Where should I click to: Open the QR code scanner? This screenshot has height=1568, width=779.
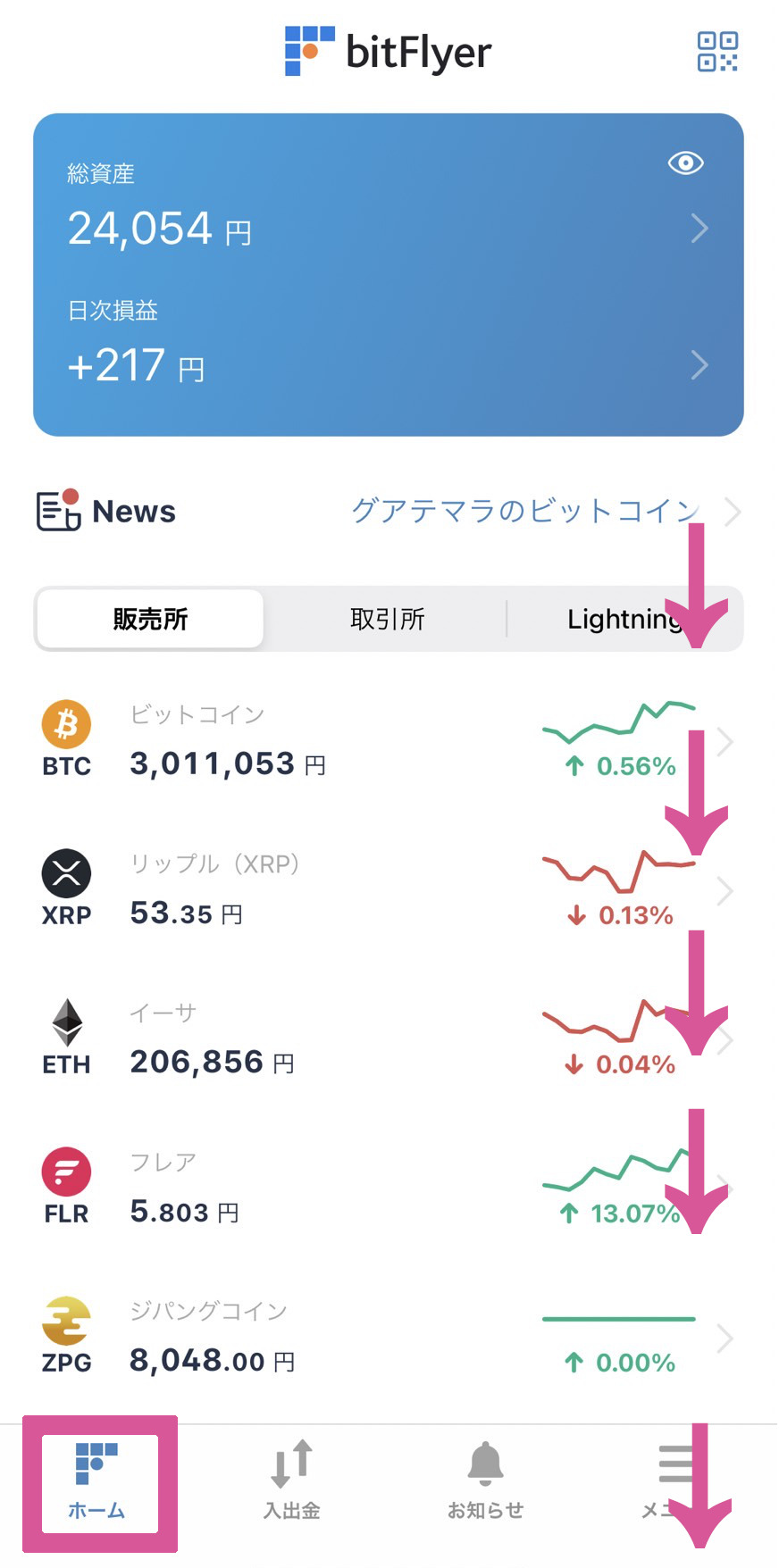(717, 52)
